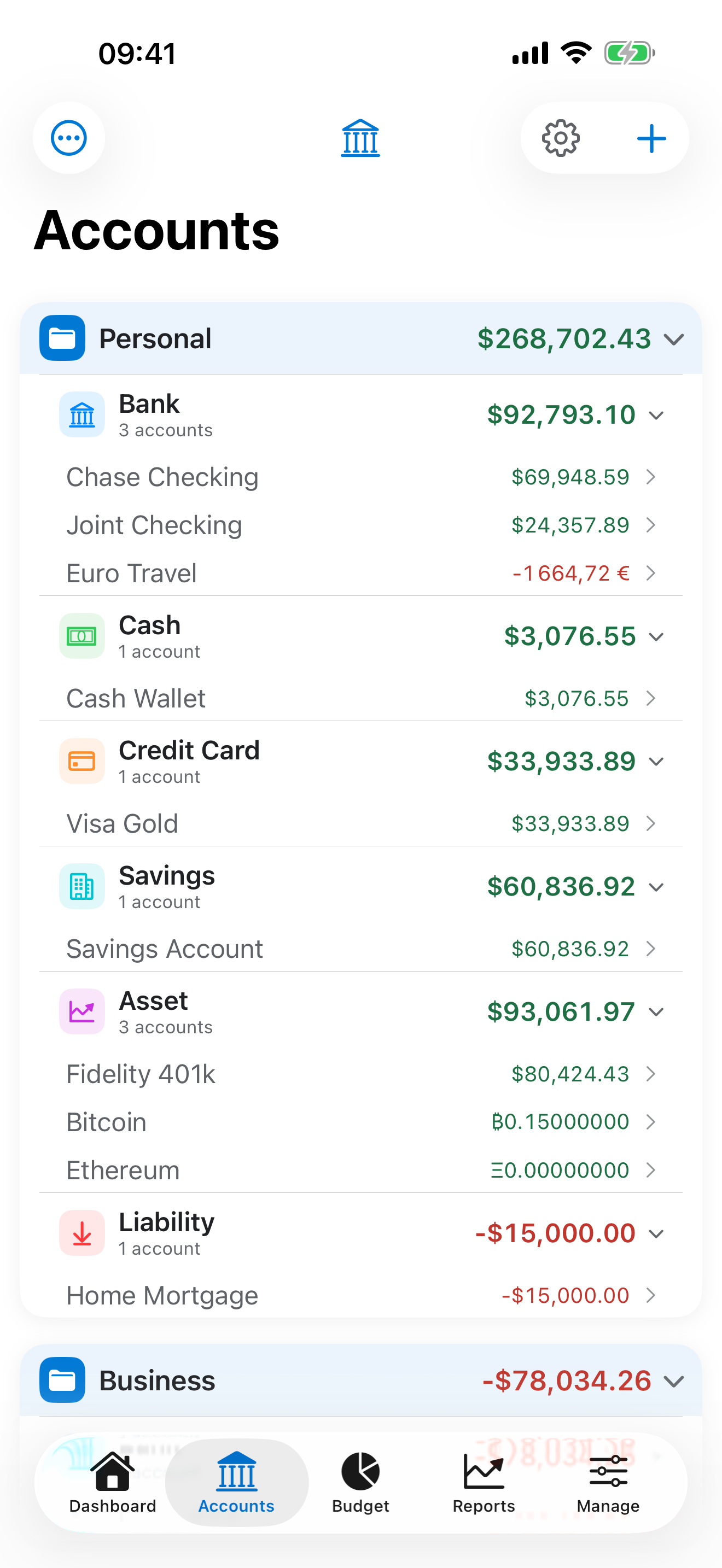Tap the purple Asset chart icon
Image resolution: width=722 pixels, height=1568 pixels.
point(81,1011)
